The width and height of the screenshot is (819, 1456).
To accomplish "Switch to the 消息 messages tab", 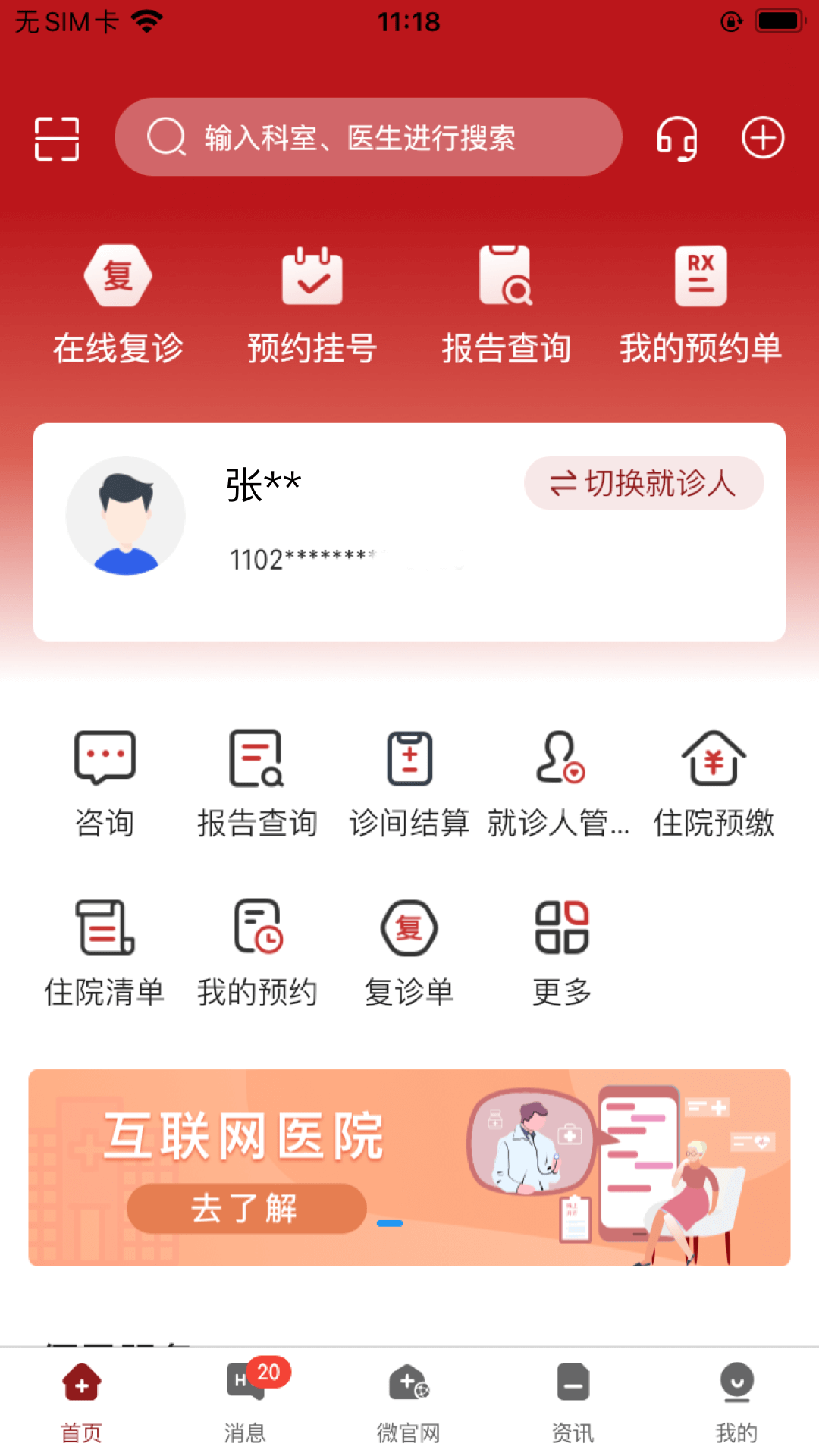I will pyautogui.click(x=246, y=1400).
